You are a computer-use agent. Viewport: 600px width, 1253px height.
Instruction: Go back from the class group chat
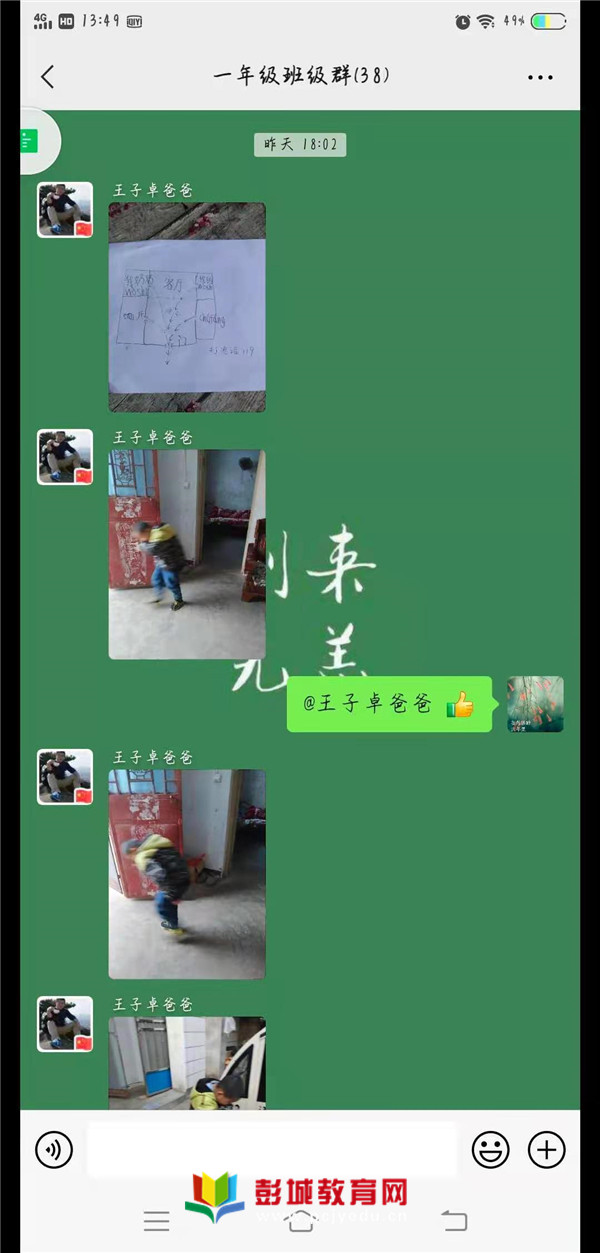47,77
